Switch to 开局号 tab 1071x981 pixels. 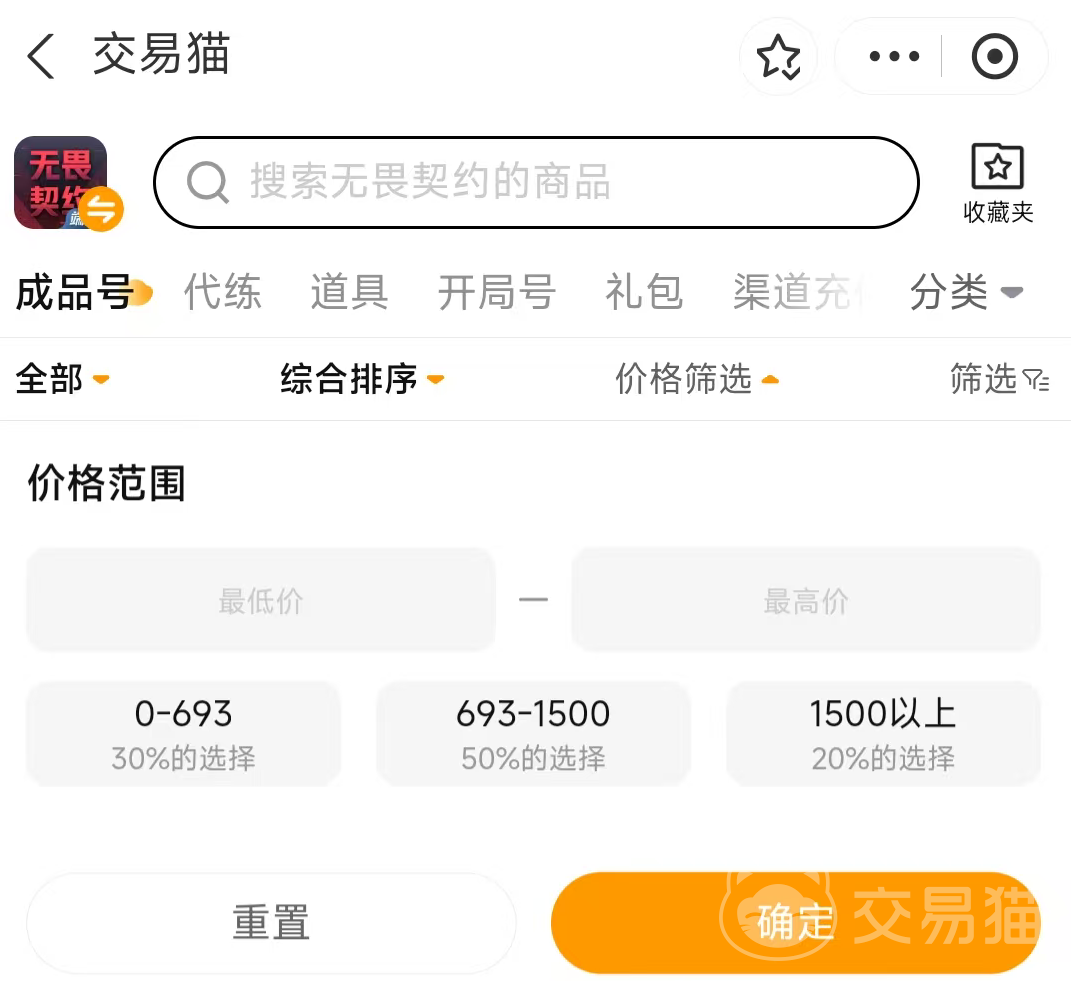pos(497,292)
